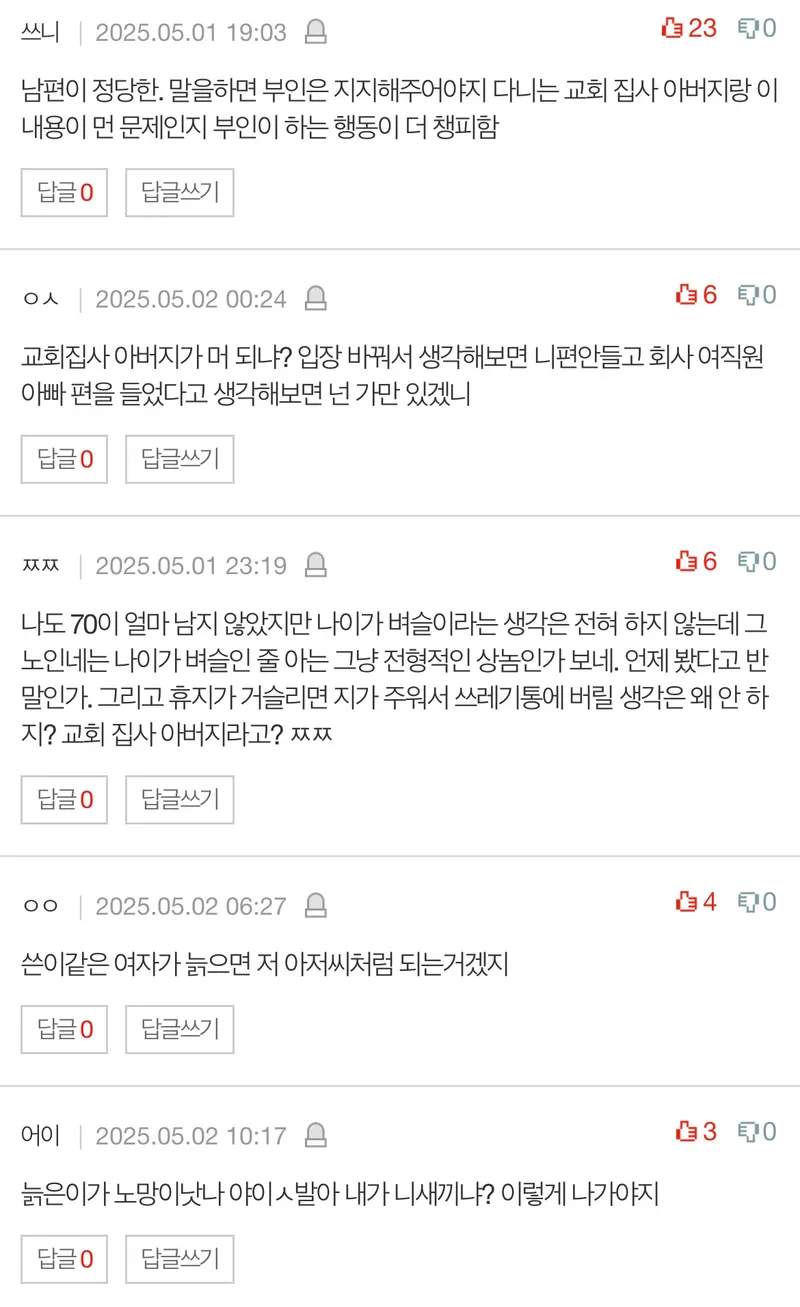View replies (답글) under 쓰니's comment
Viewport: 800px width, 1307px height.
(65, 193)
